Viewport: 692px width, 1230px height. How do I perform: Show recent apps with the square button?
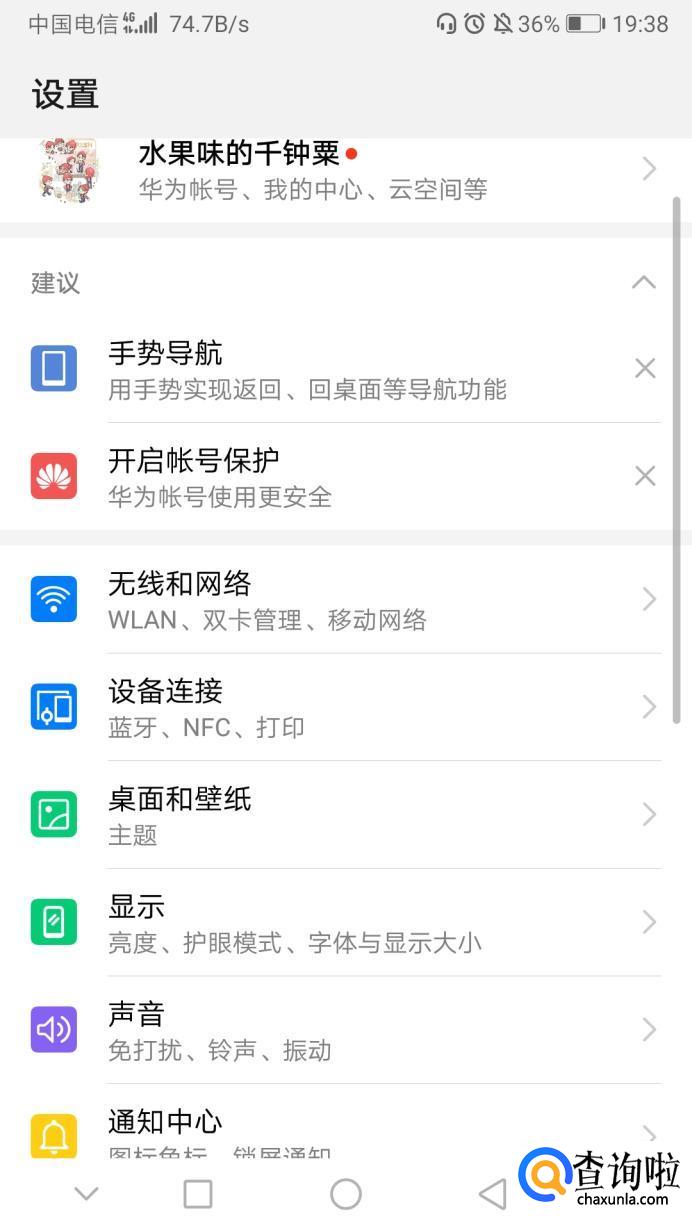tap(198, 1193)
